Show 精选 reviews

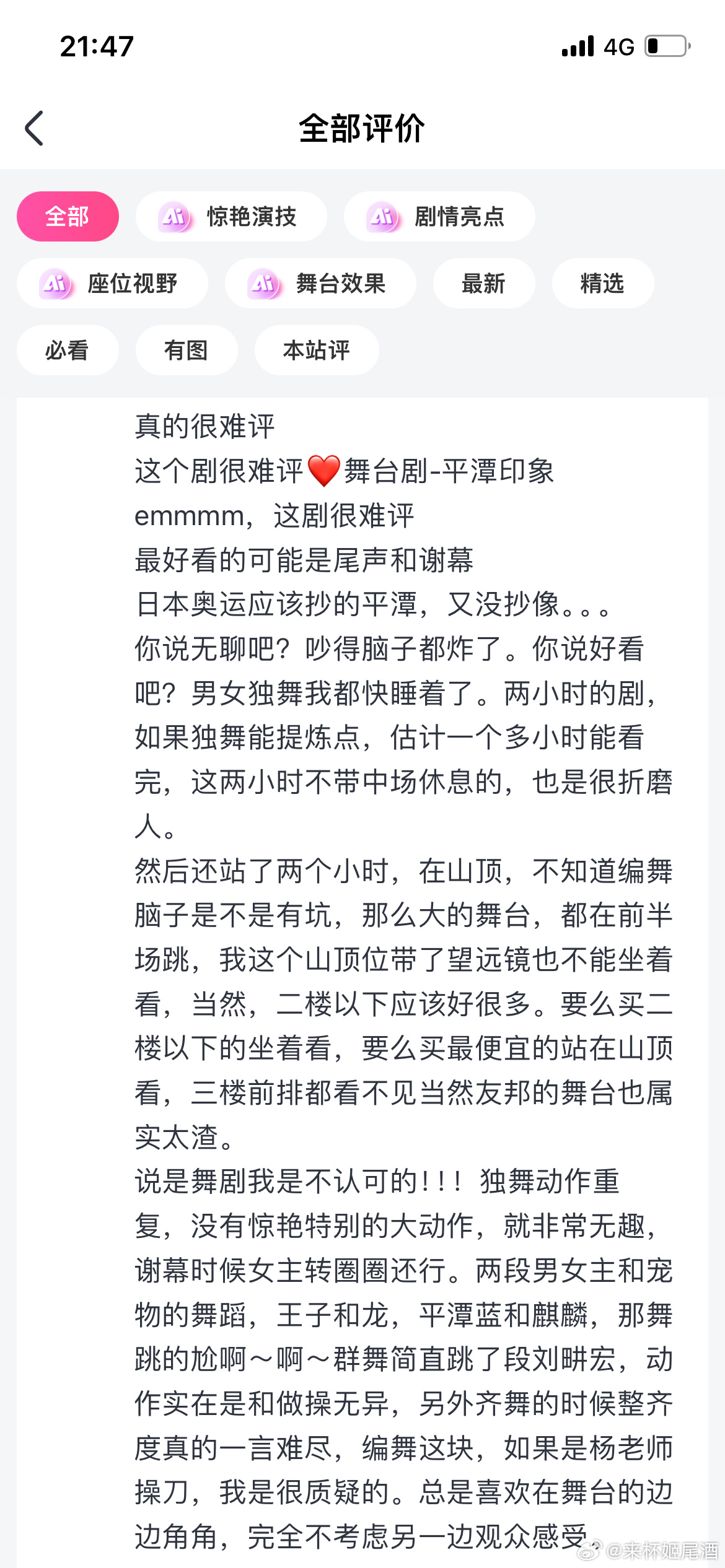coord(602,284)
